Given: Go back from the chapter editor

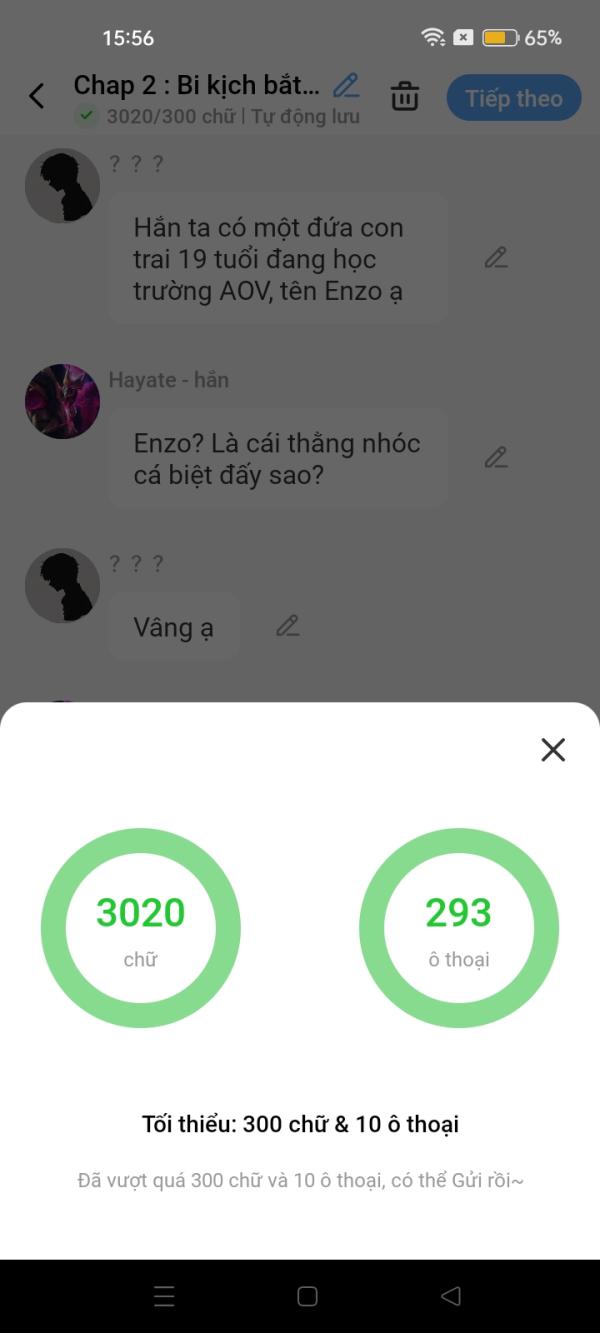Looking at the screenshot, I should pos(37,96).
